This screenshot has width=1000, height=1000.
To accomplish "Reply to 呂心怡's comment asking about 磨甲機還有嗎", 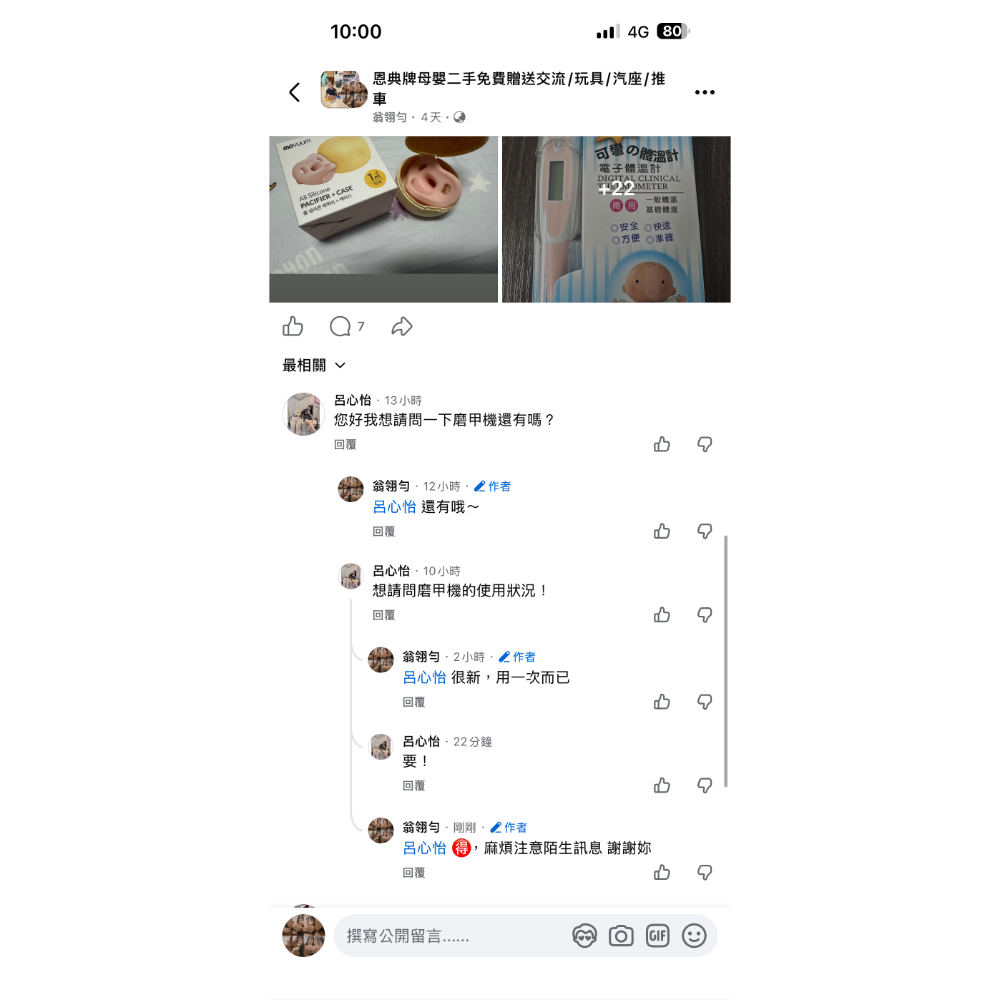I will (345, 445).
